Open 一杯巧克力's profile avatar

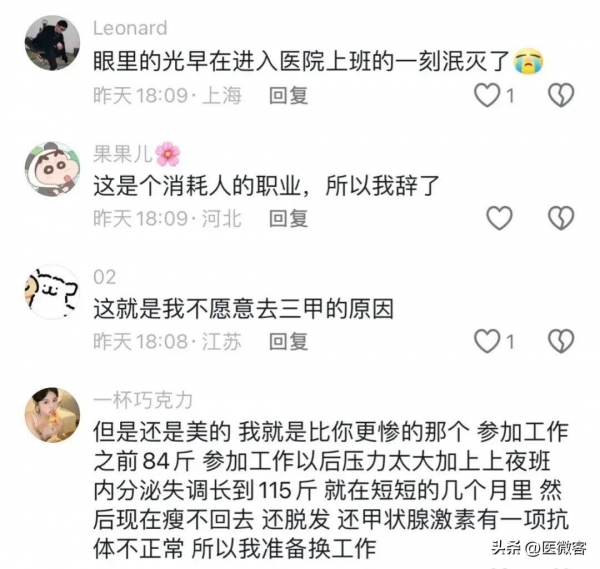[51, 414]
